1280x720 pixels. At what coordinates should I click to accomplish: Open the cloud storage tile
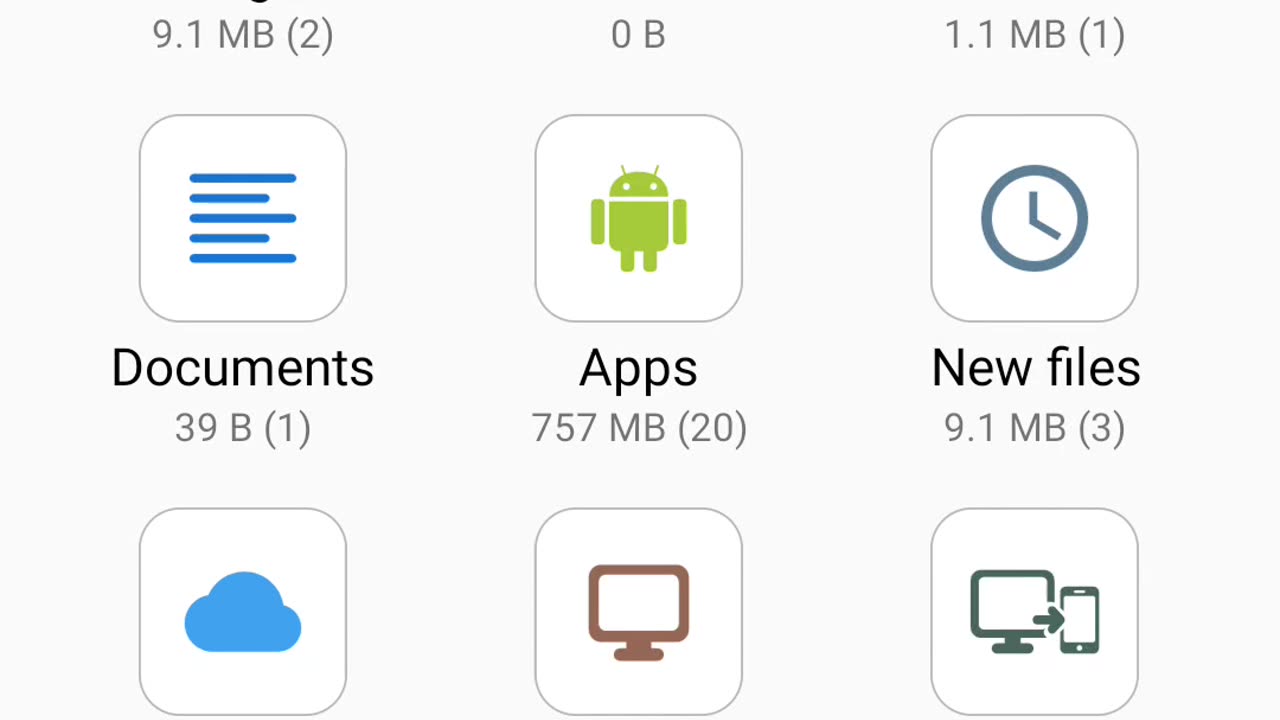coord(243,612)
